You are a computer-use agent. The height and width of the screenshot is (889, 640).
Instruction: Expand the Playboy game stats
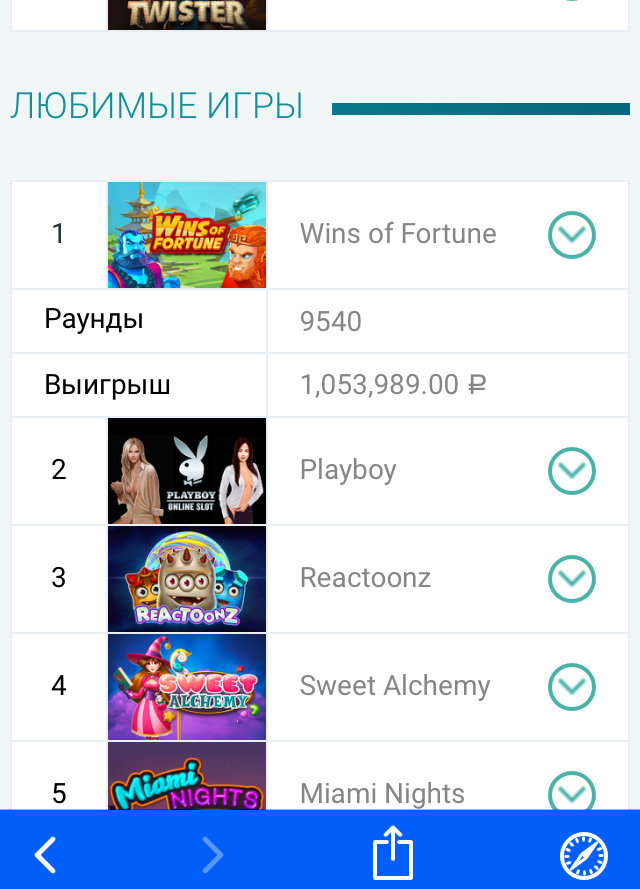pyautogui.click(x=572, y=471)
